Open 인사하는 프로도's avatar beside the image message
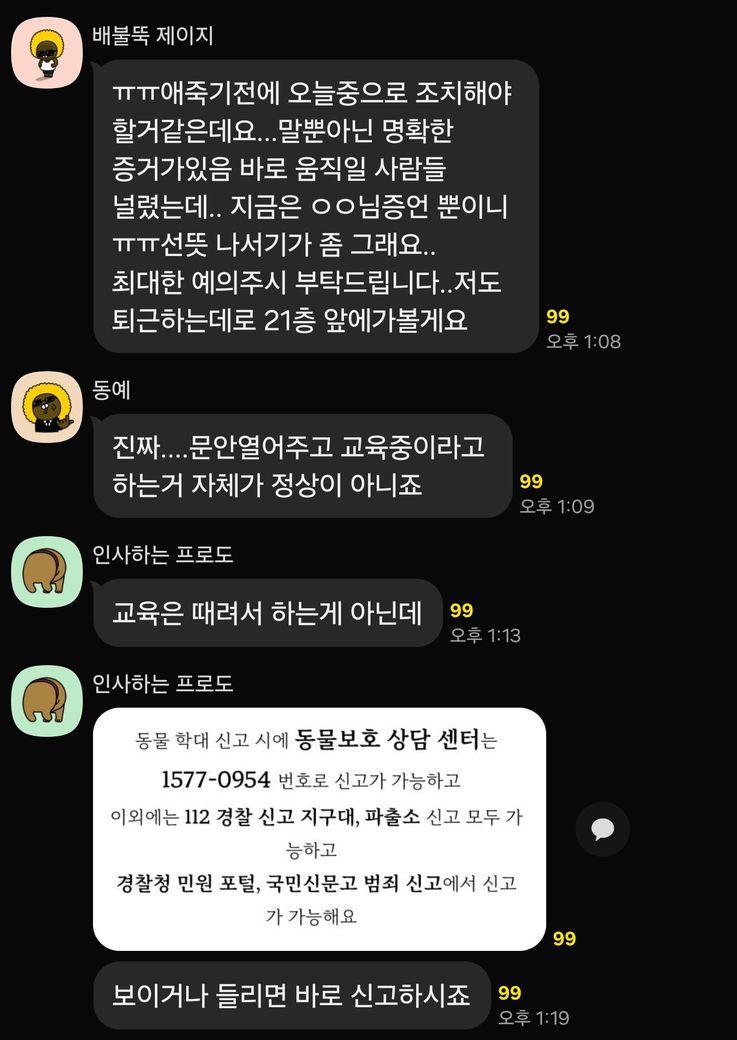Screen dimensions: 737x1040 [45, 699]
